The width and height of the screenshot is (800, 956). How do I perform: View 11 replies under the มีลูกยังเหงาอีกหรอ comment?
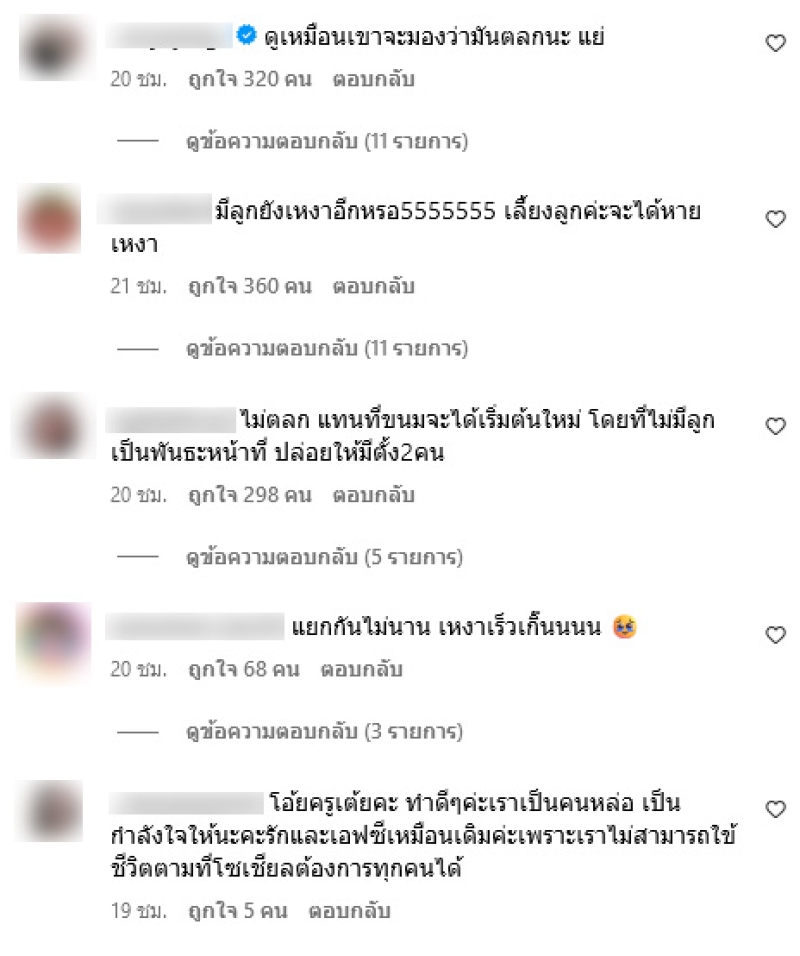(x=326, y=349)
